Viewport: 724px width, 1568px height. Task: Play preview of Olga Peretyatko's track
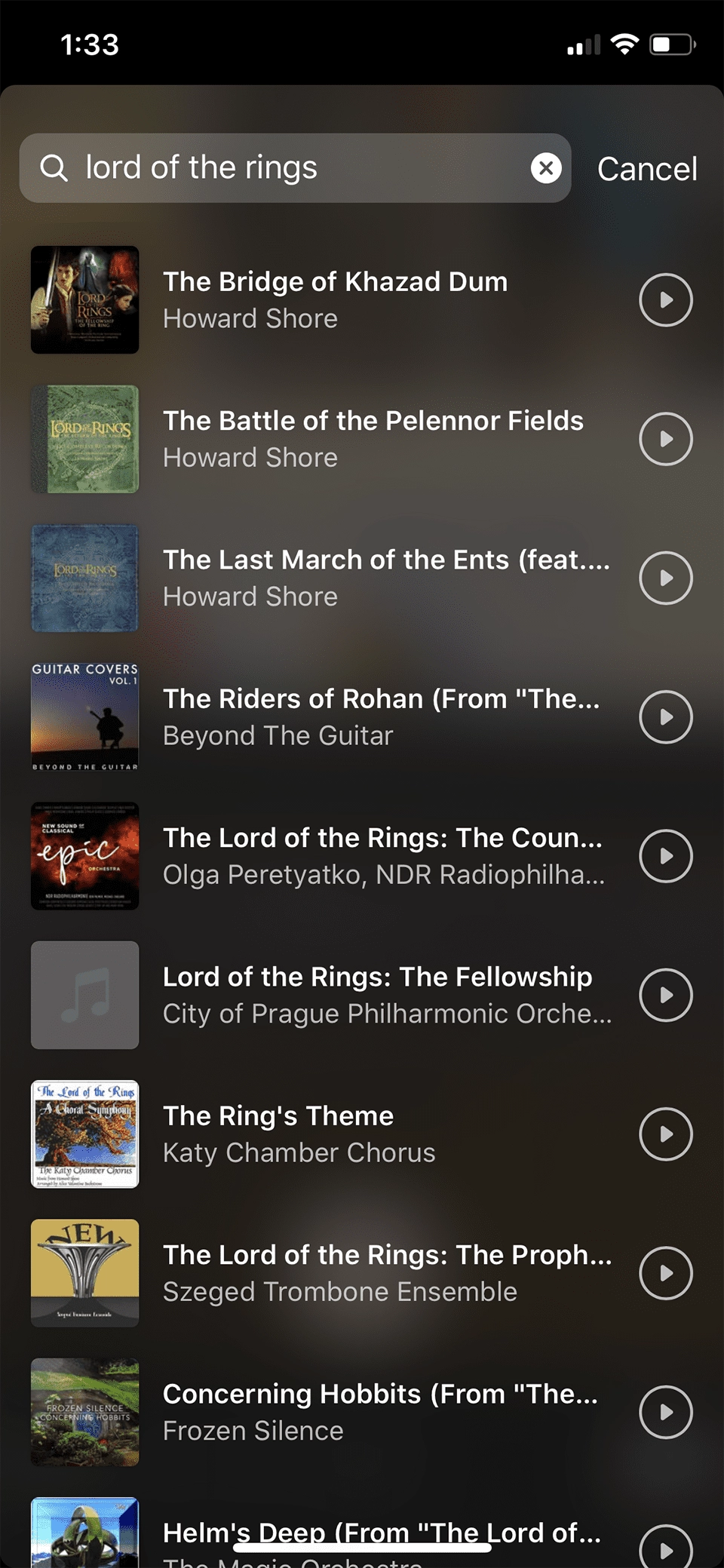pos(665,856)
